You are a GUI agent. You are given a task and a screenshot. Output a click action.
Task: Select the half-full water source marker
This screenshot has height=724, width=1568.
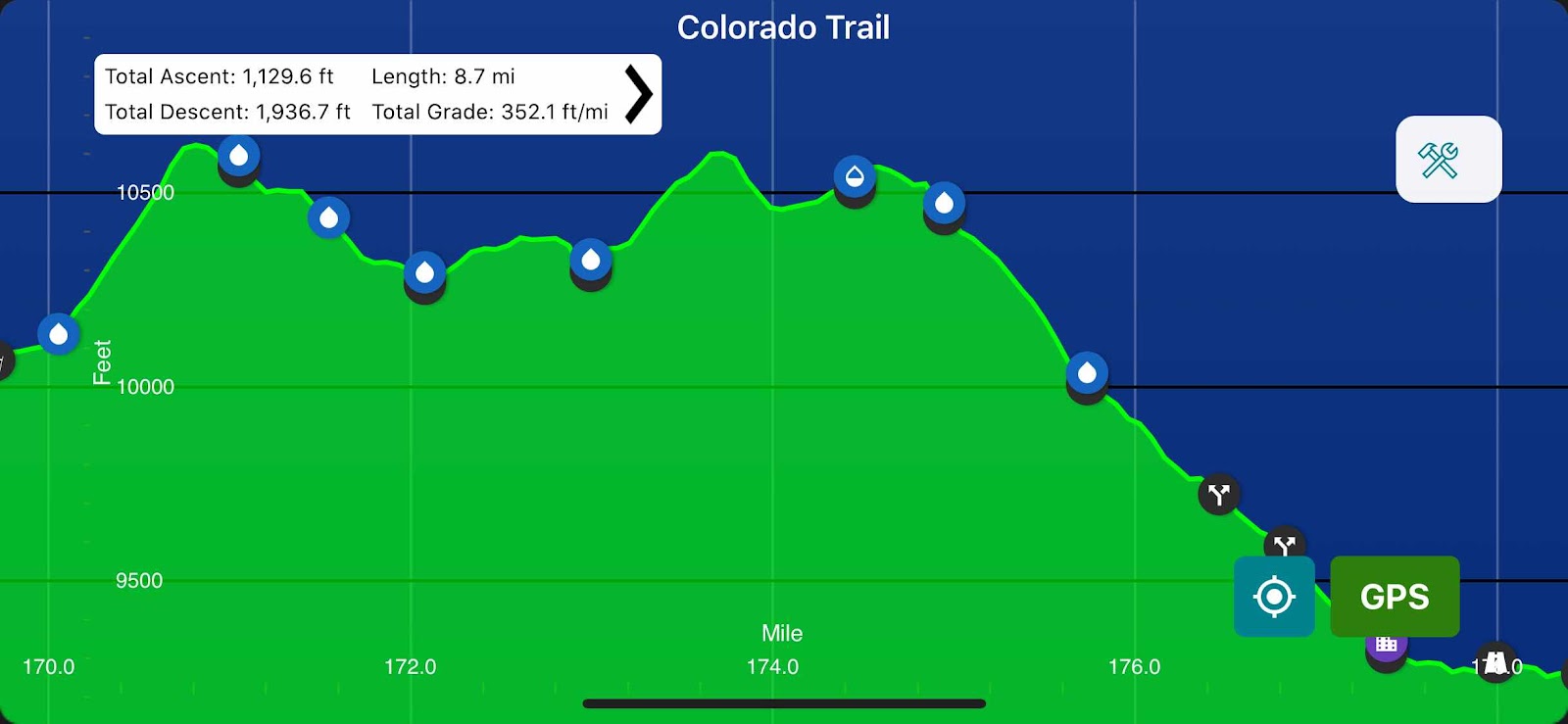(x=855, y=176)
